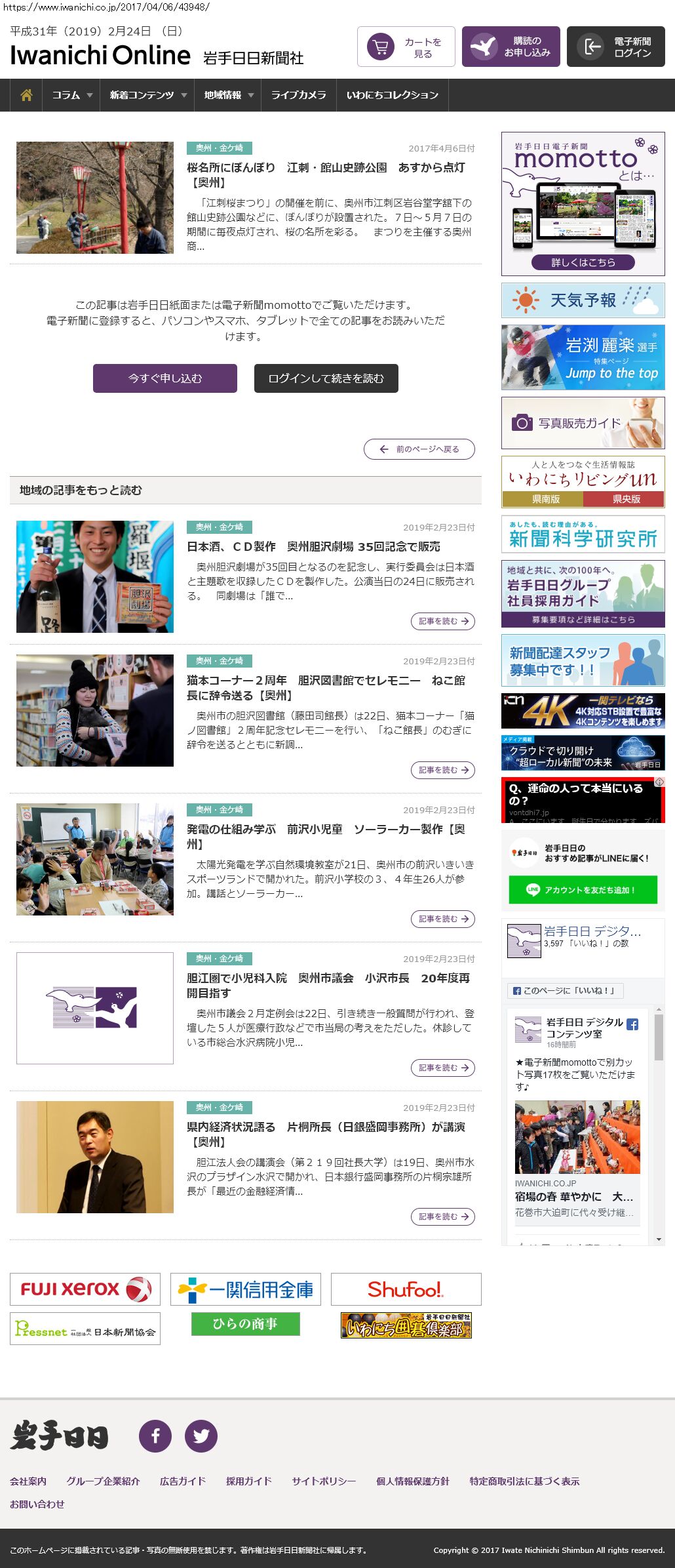Select ログインして続きを読む button
675x1568 pixels.
click(x=326, y=378)
